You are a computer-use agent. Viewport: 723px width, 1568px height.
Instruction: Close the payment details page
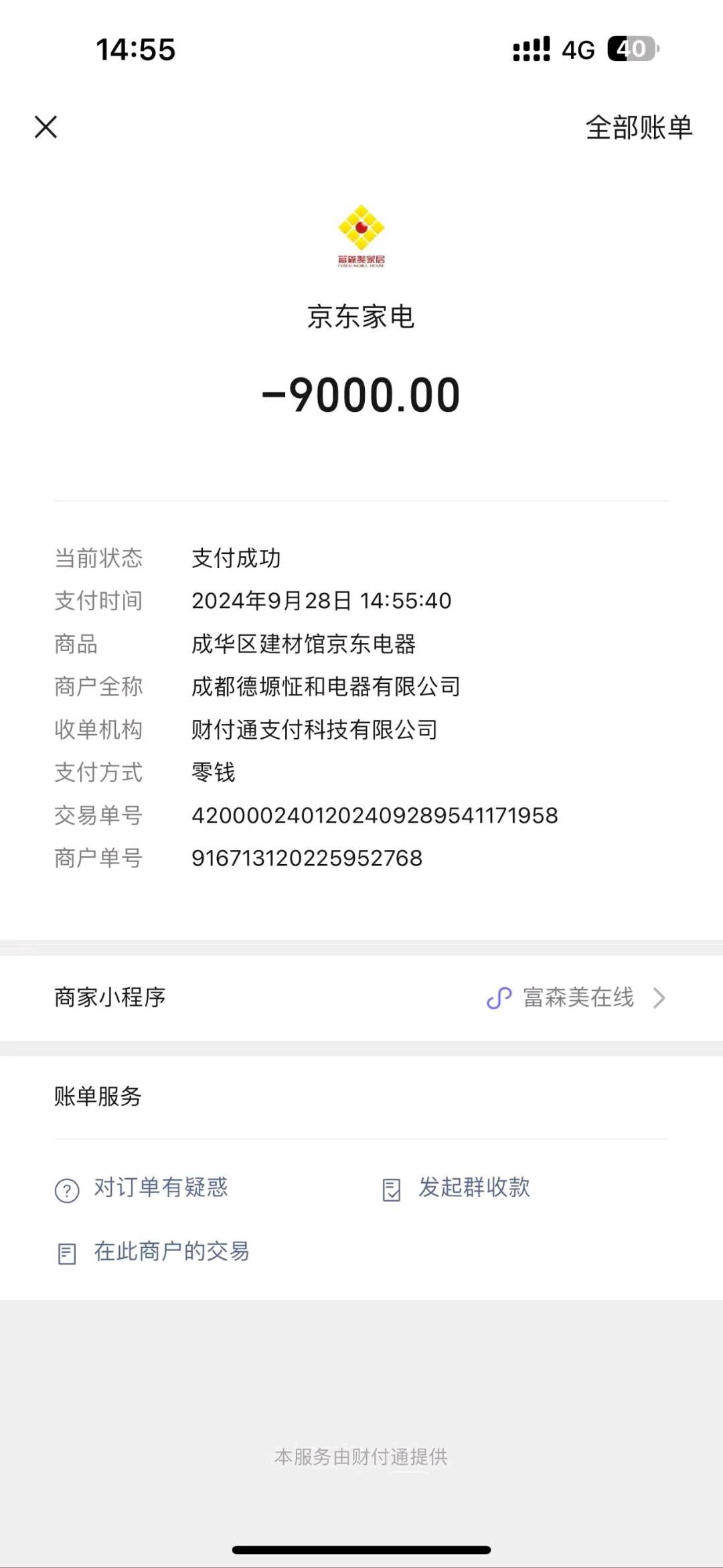(46, 127)
